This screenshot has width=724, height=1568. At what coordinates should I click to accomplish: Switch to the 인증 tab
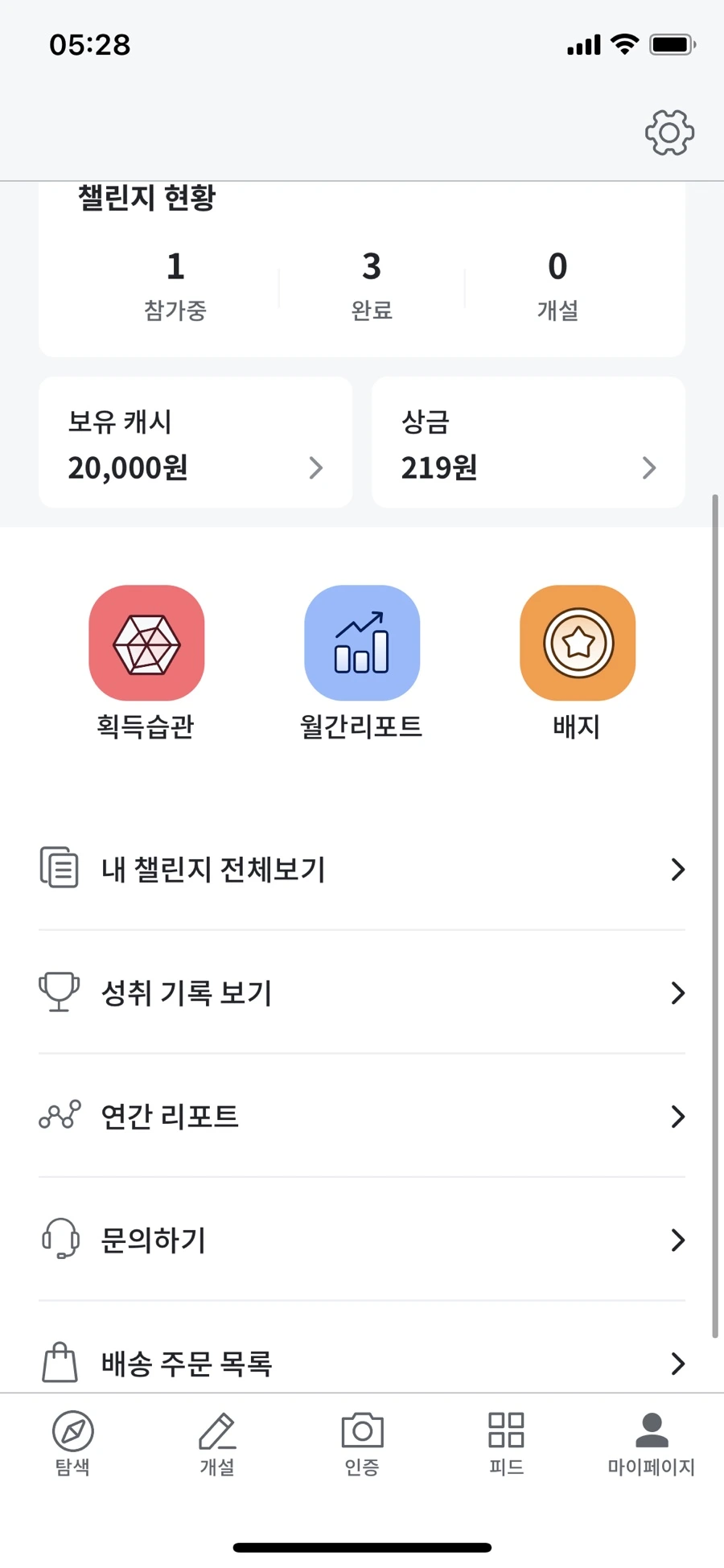click(362, 1443)
